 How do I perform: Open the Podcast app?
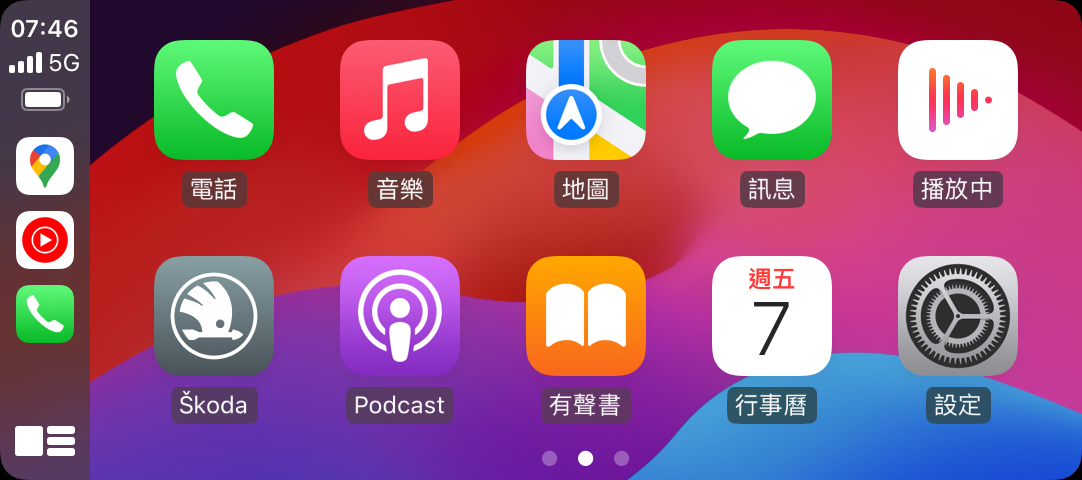point(400,316)
